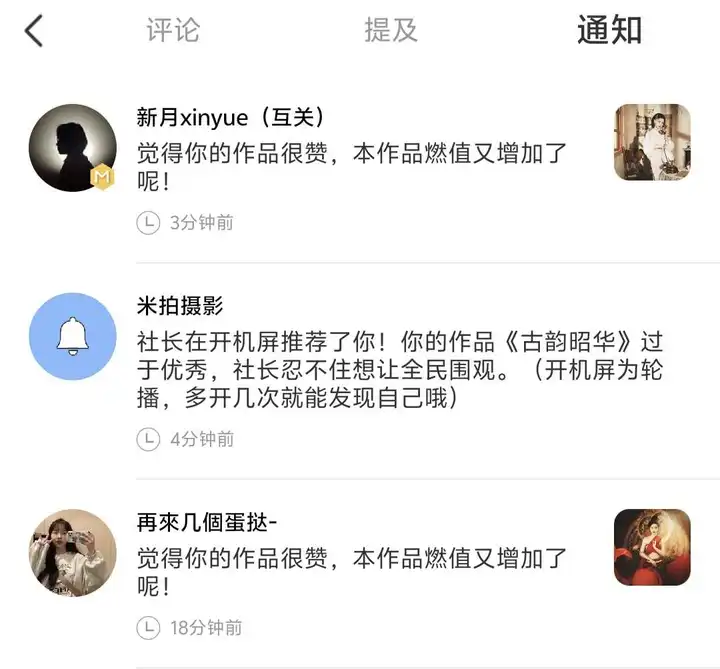The width and height of the screenshot is (720, 669).
Task: Open 再來几個蛋挞-'s profile avatar
Action: (x=72, y=553)
